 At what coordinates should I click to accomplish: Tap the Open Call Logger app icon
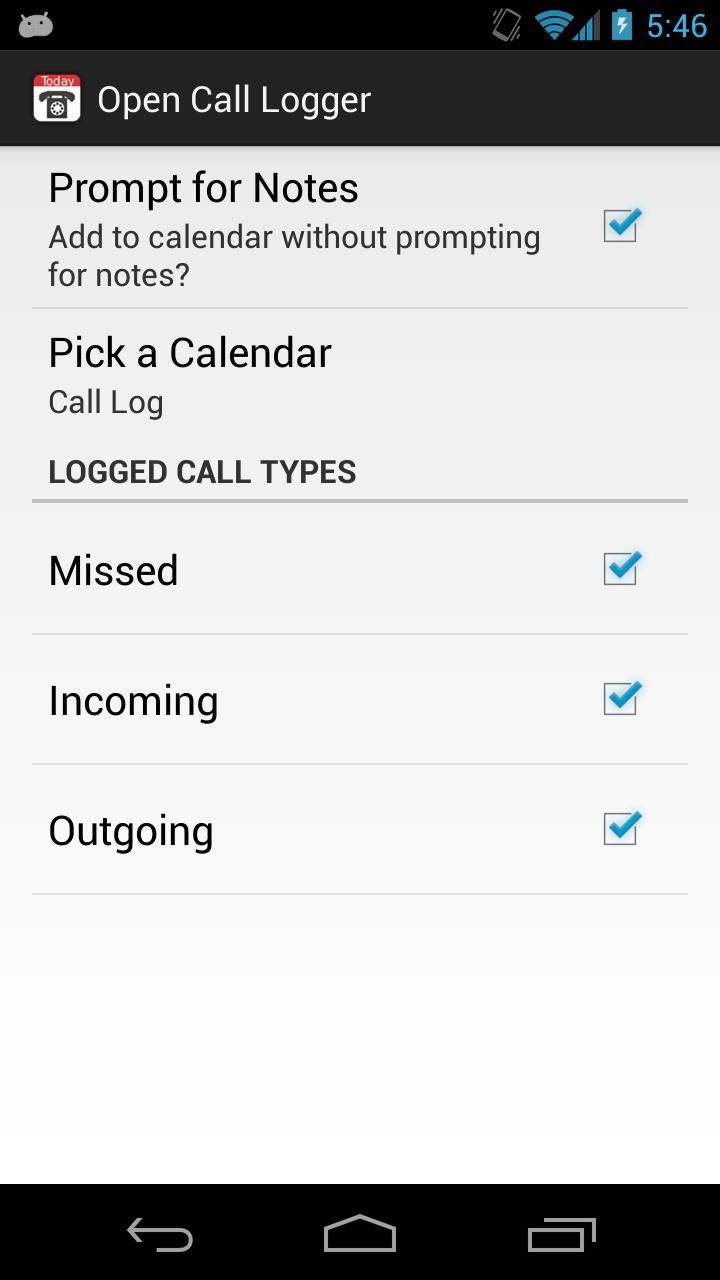pyautogui.click(x=57, y=97)
